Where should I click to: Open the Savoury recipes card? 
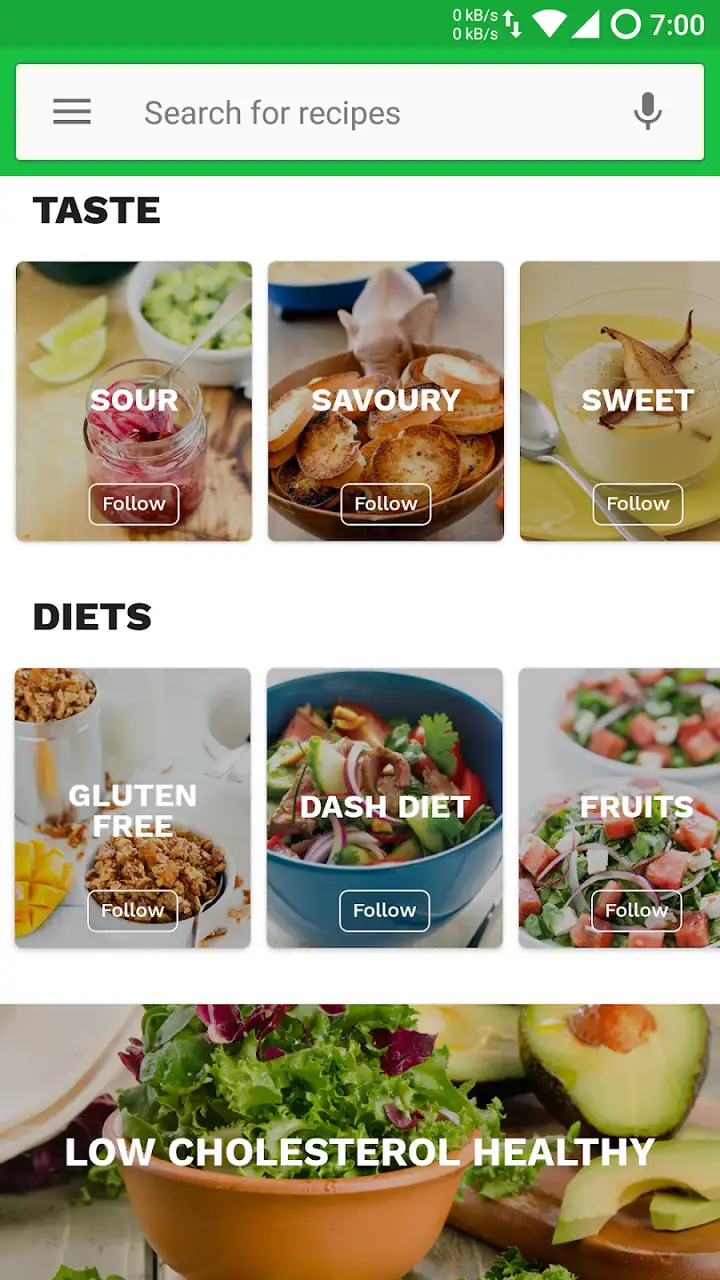point(386,401)
